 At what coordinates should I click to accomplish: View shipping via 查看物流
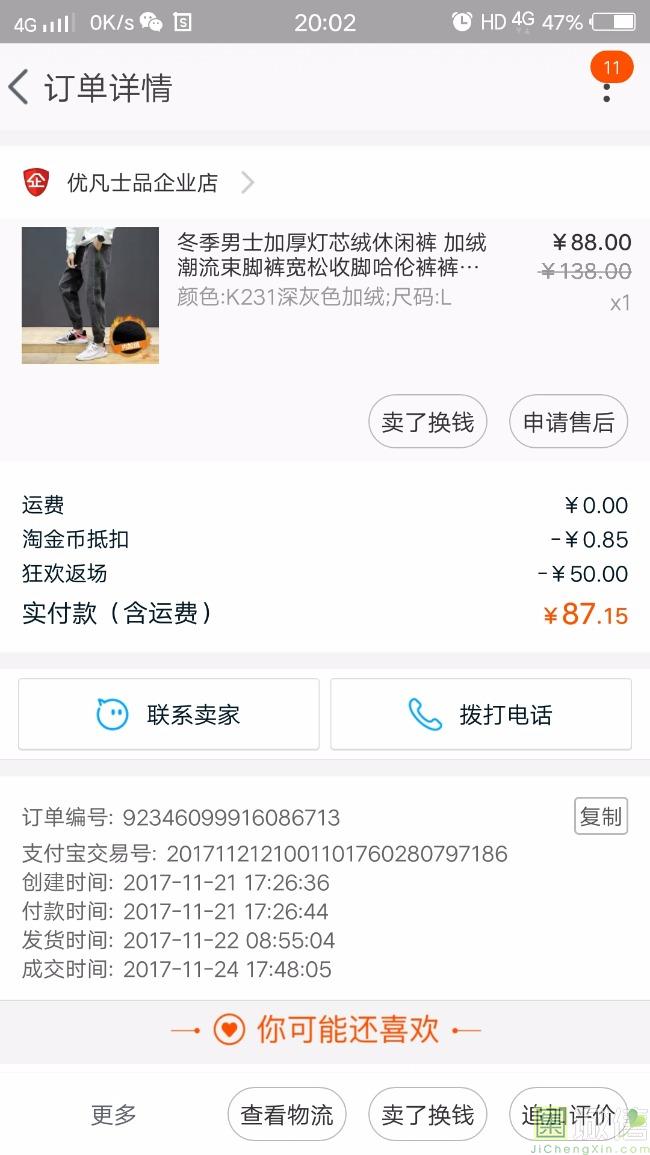point(286,1115)
